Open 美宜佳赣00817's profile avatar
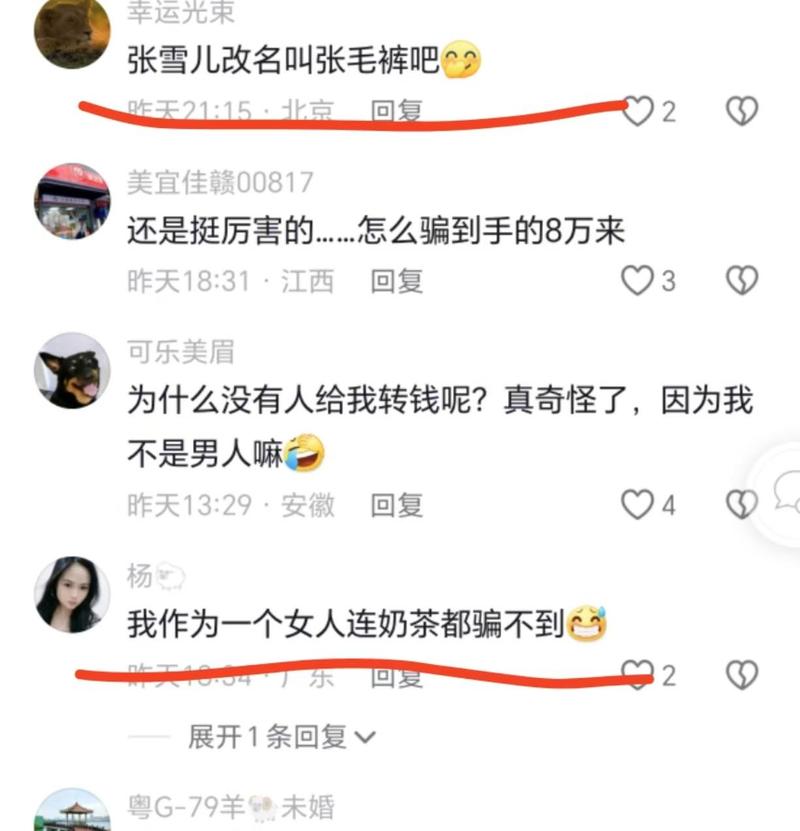 (72, 200)
